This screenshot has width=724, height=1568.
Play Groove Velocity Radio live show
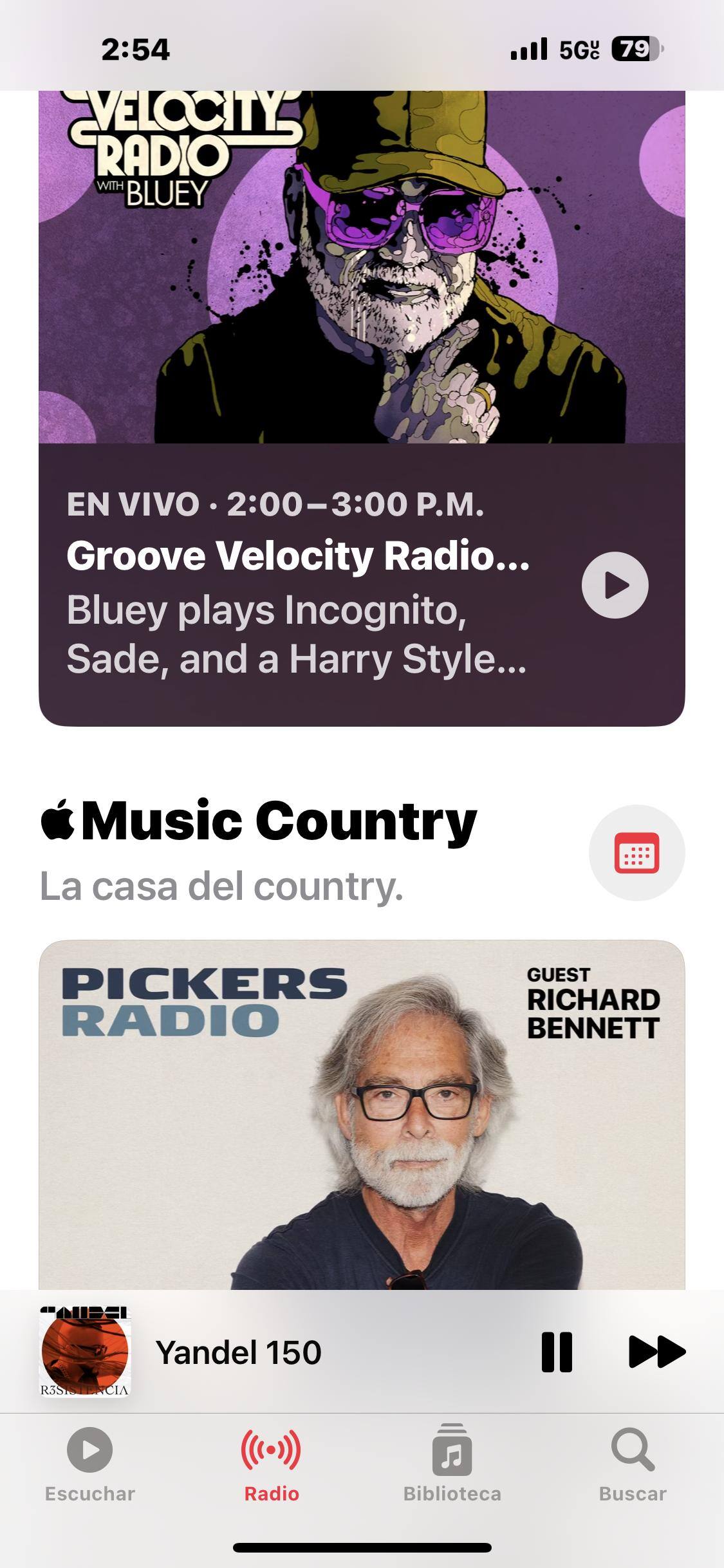point(615,585)
